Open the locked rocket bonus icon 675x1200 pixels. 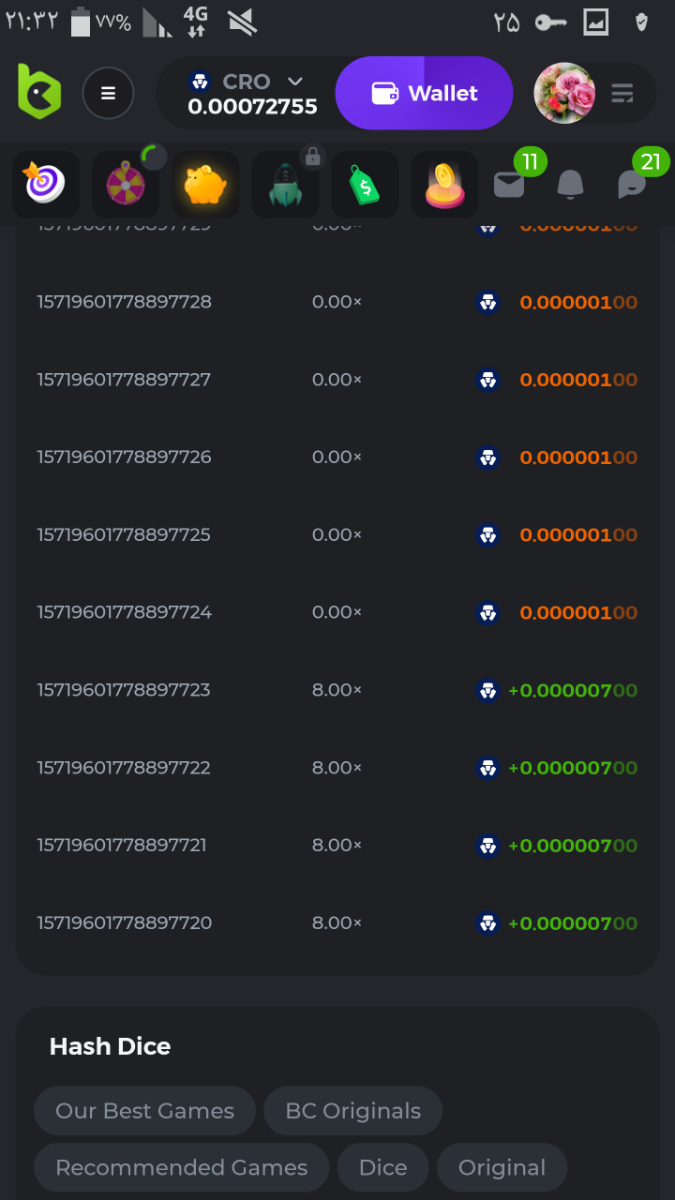(x=285, y=185)
